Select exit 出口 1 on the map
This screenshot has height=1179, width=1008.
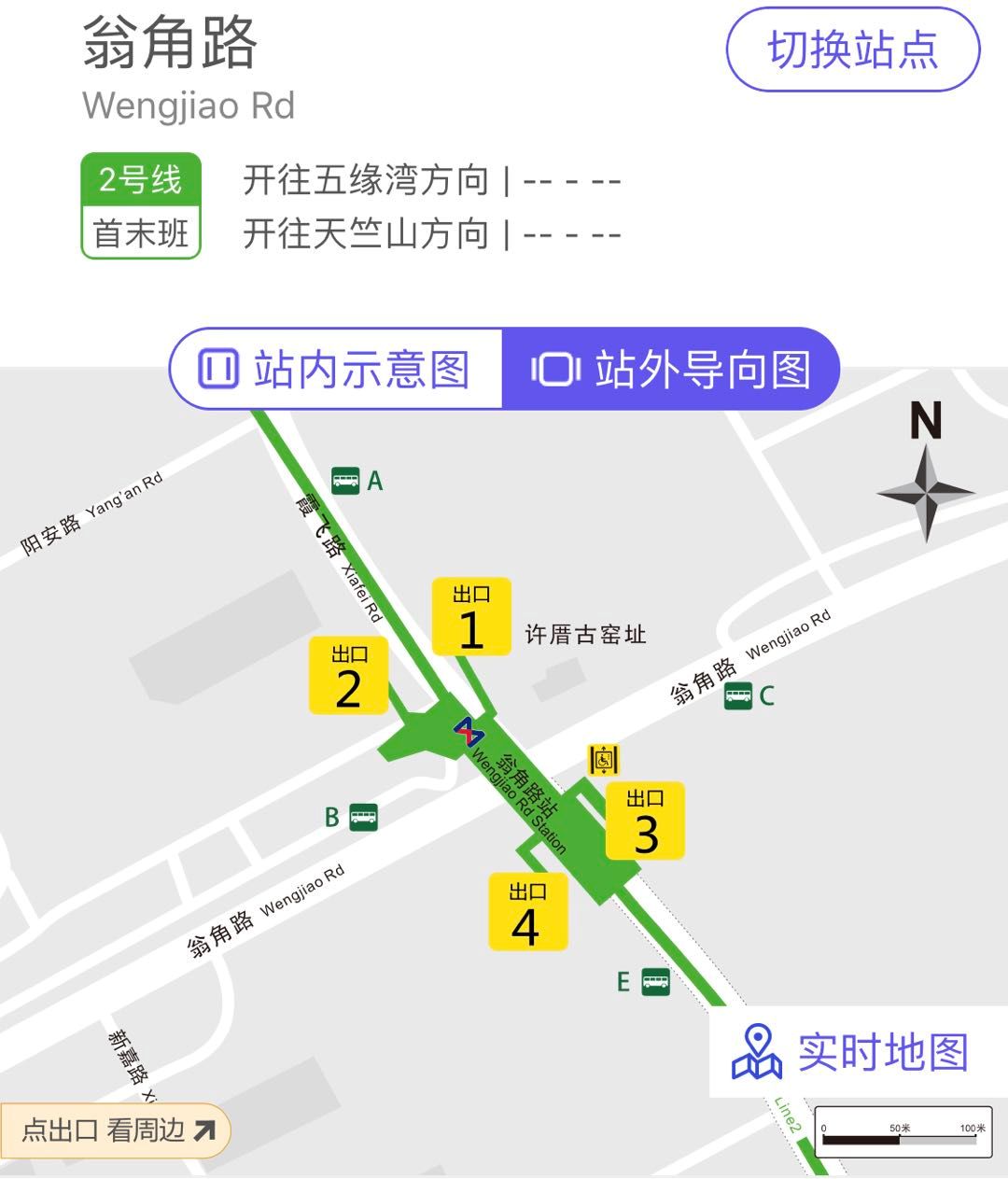click(x=471, y=617)
